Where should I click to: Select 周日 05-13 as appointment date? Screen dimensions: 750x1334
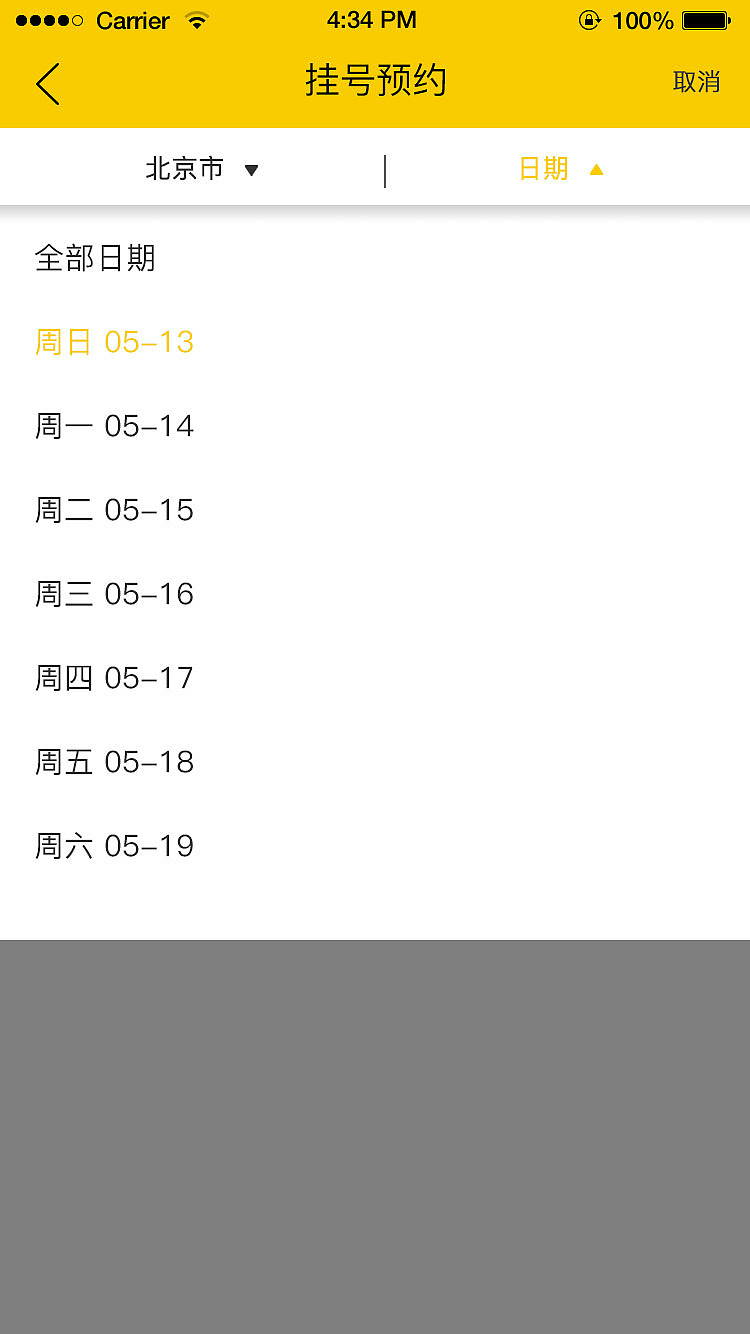pos(114,342)
